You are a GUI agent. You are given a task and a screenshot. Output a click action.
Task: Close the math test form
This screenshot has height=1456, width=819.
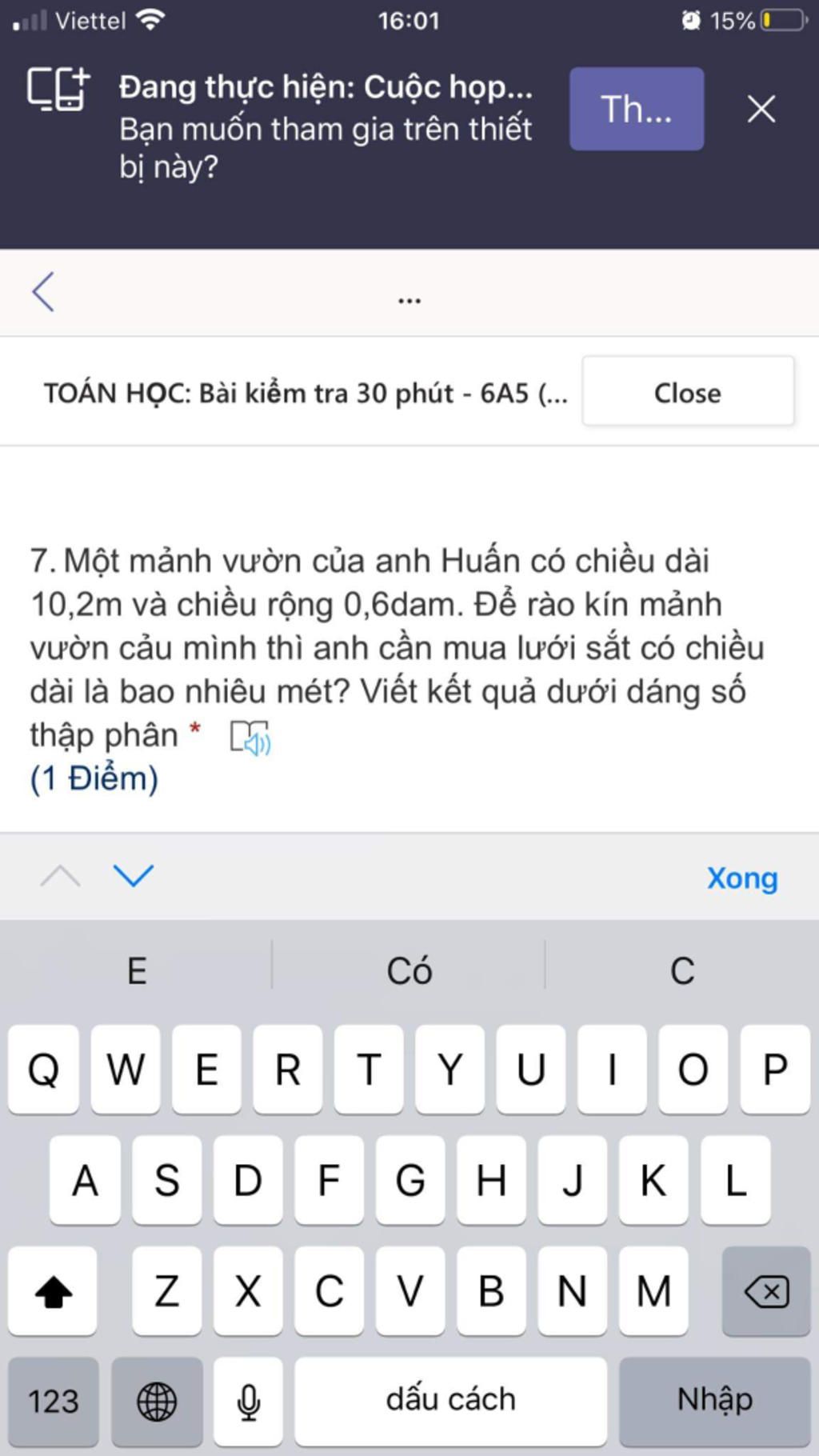(x=687, y=392)
